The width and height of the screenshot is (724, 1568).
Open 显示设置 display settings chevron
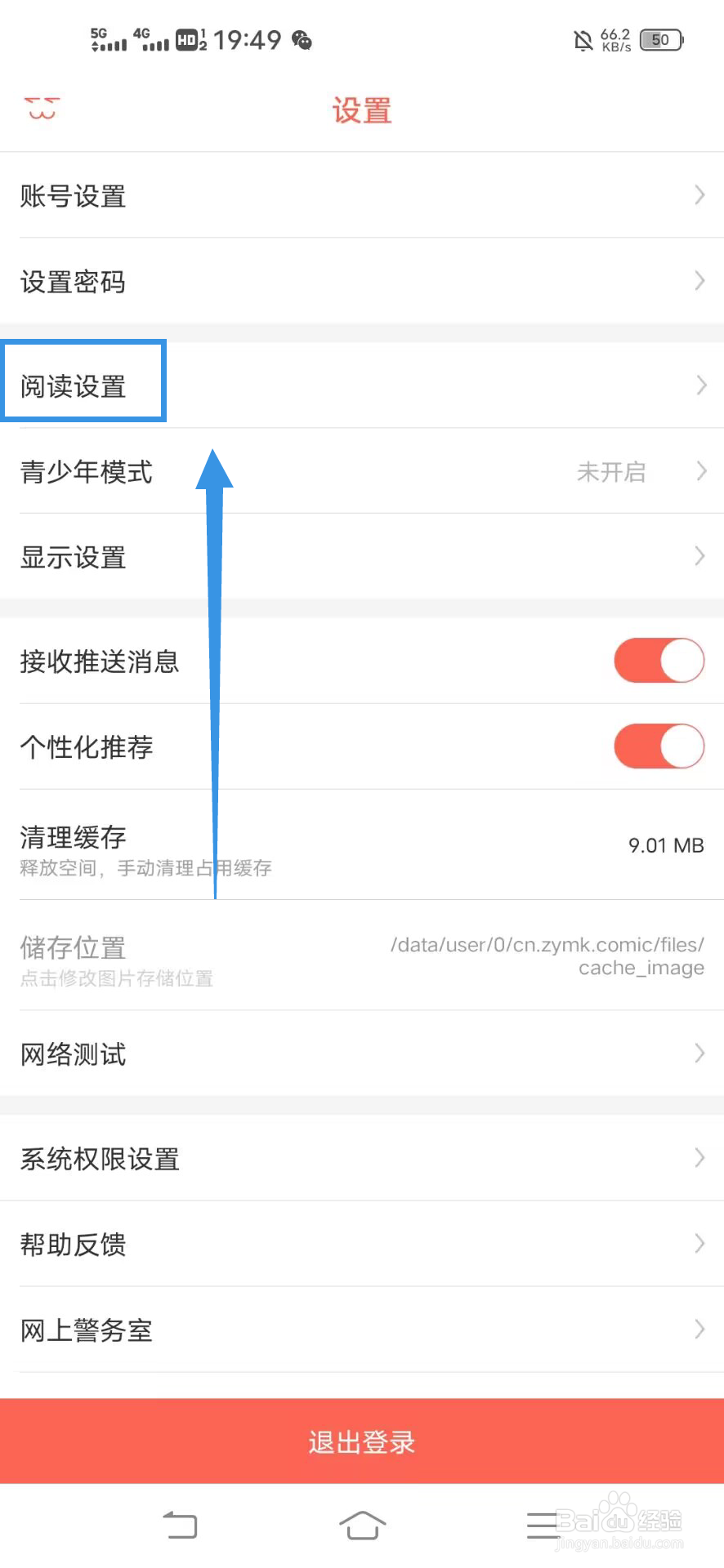click(x=362, y=557)
